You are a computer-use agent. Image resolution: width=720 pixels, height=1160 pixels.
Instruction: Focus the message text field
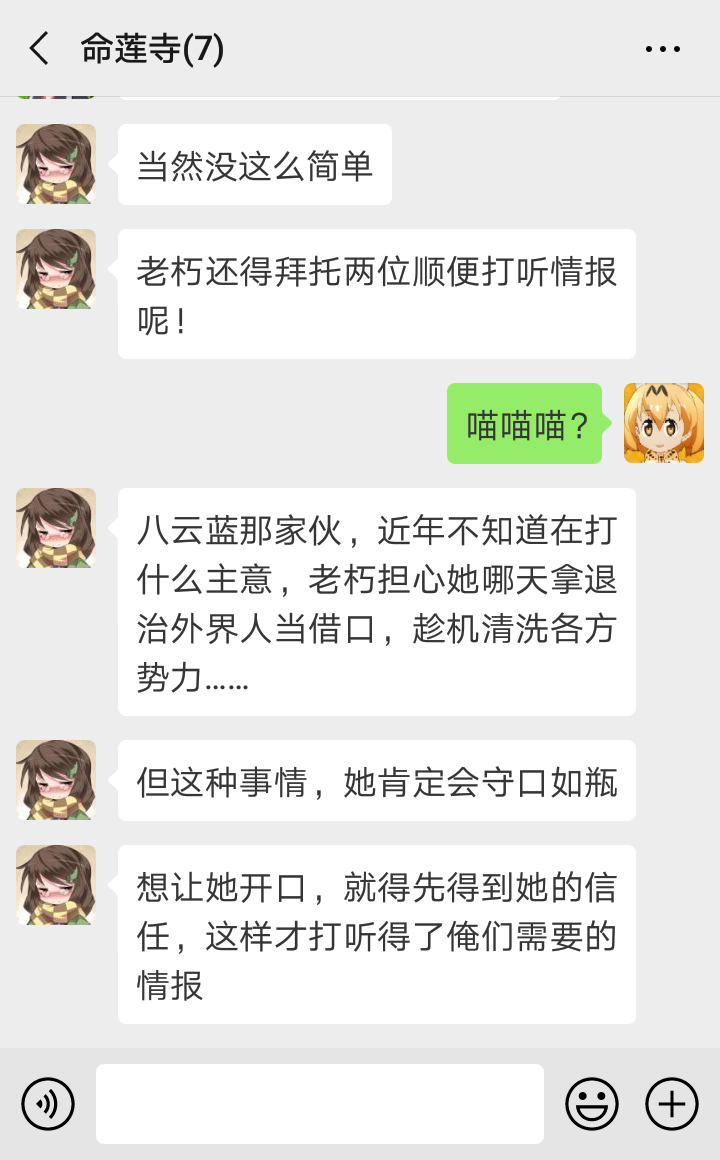[x=320, y=1104]
